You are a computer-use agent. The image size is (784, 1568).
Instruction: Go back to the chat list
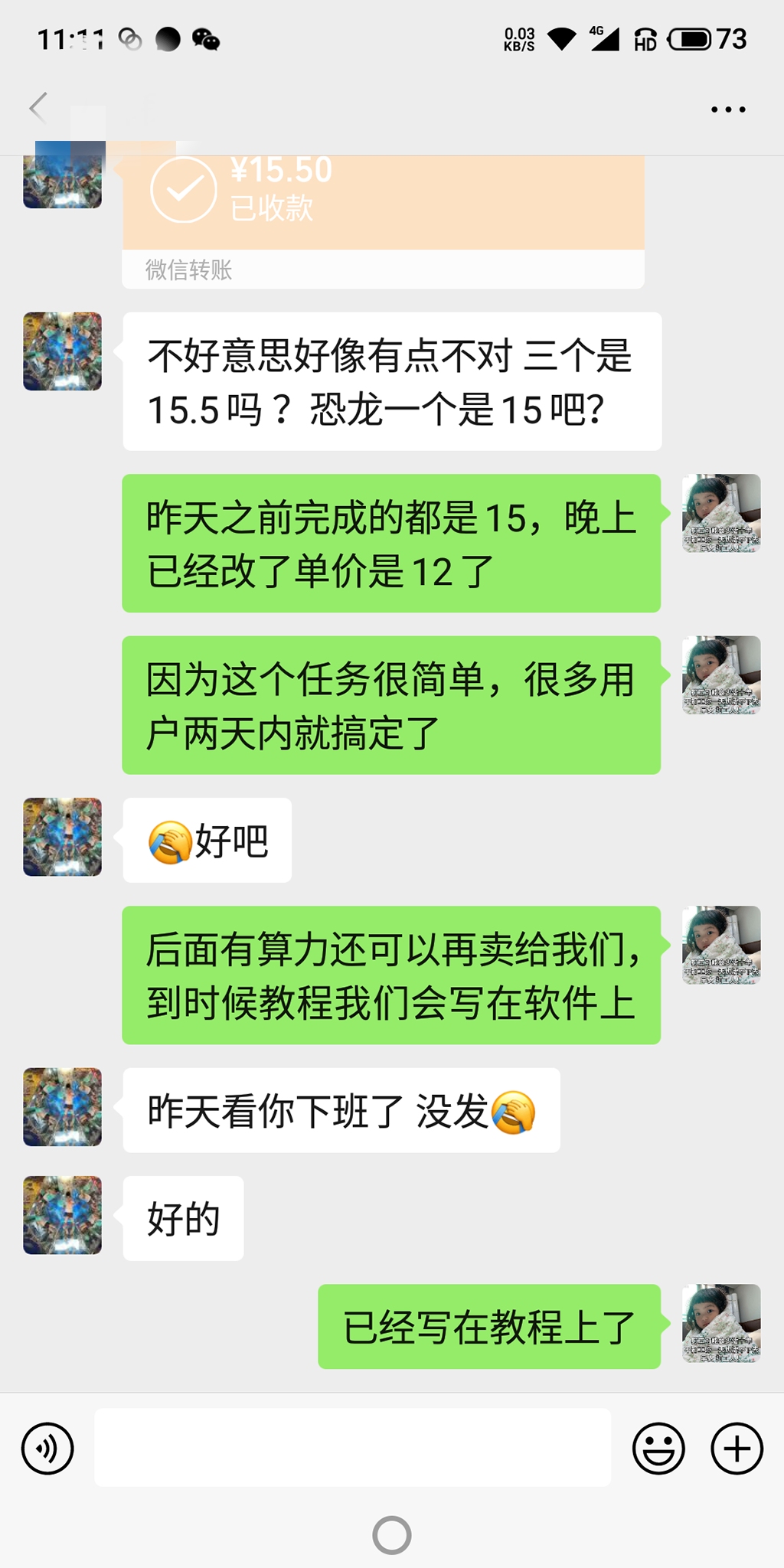38,107
